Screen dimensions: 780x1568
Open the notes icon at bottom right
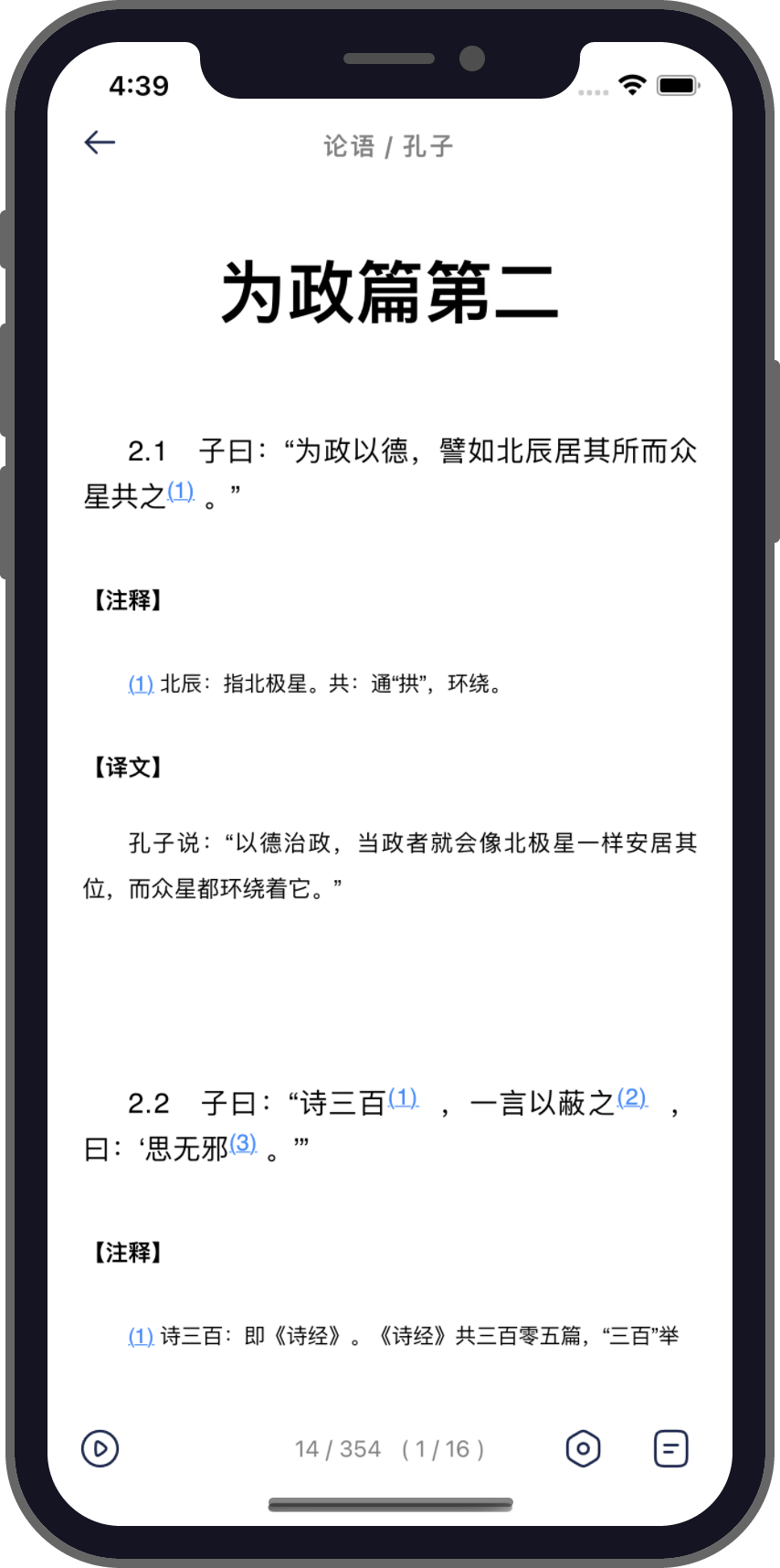pos(670,1448)
